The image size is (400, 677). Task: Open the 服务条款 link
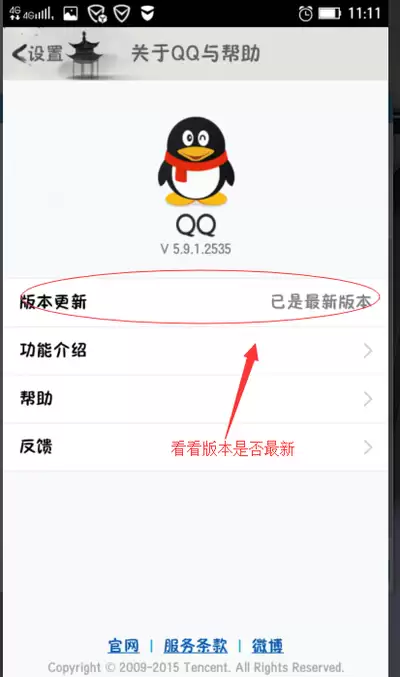pyautogui.click(x=195, y=646)
